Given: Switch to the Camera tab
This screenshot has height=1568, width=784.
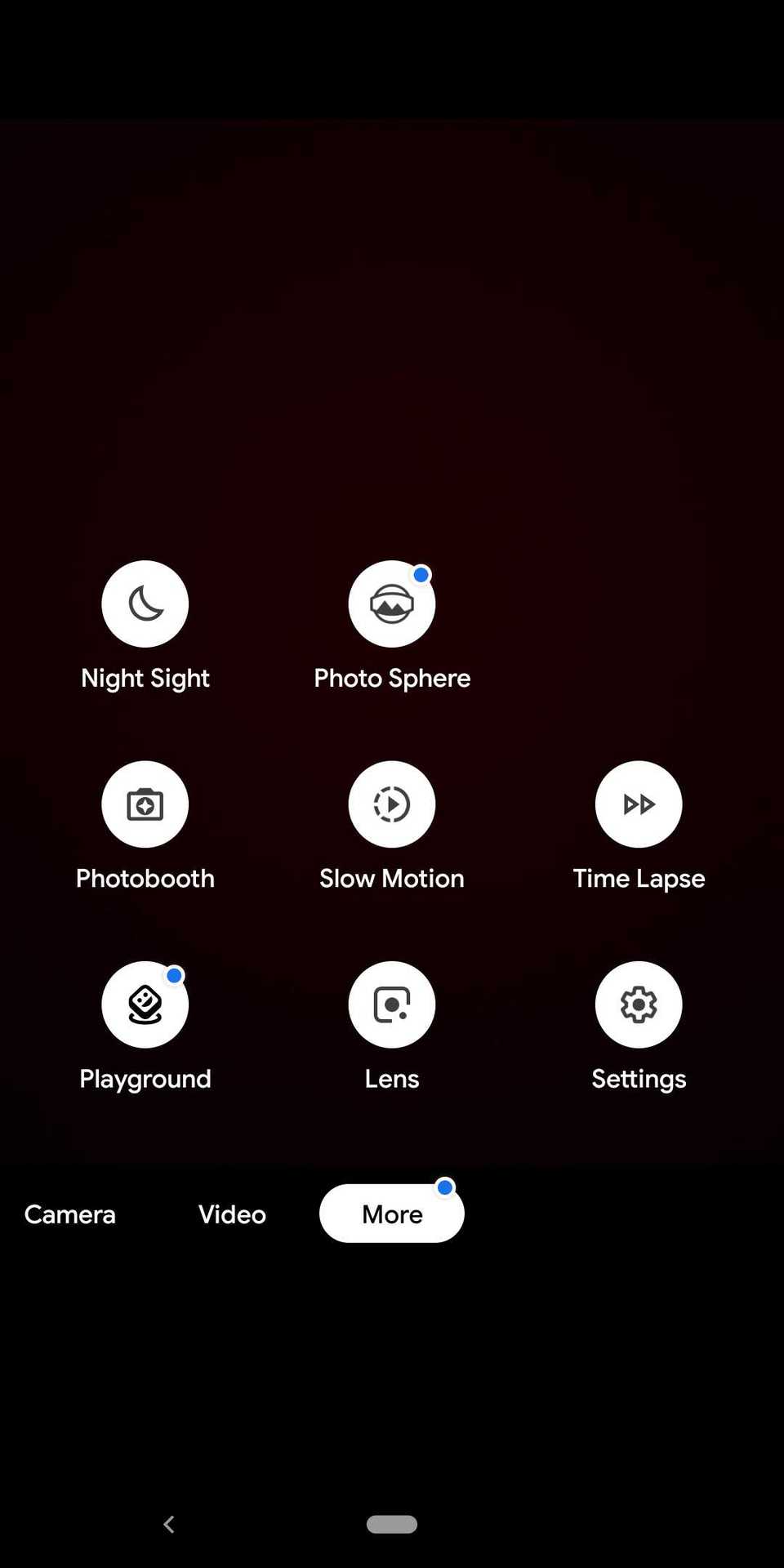Looking at the screenshot, I should tap(69, 1214).
